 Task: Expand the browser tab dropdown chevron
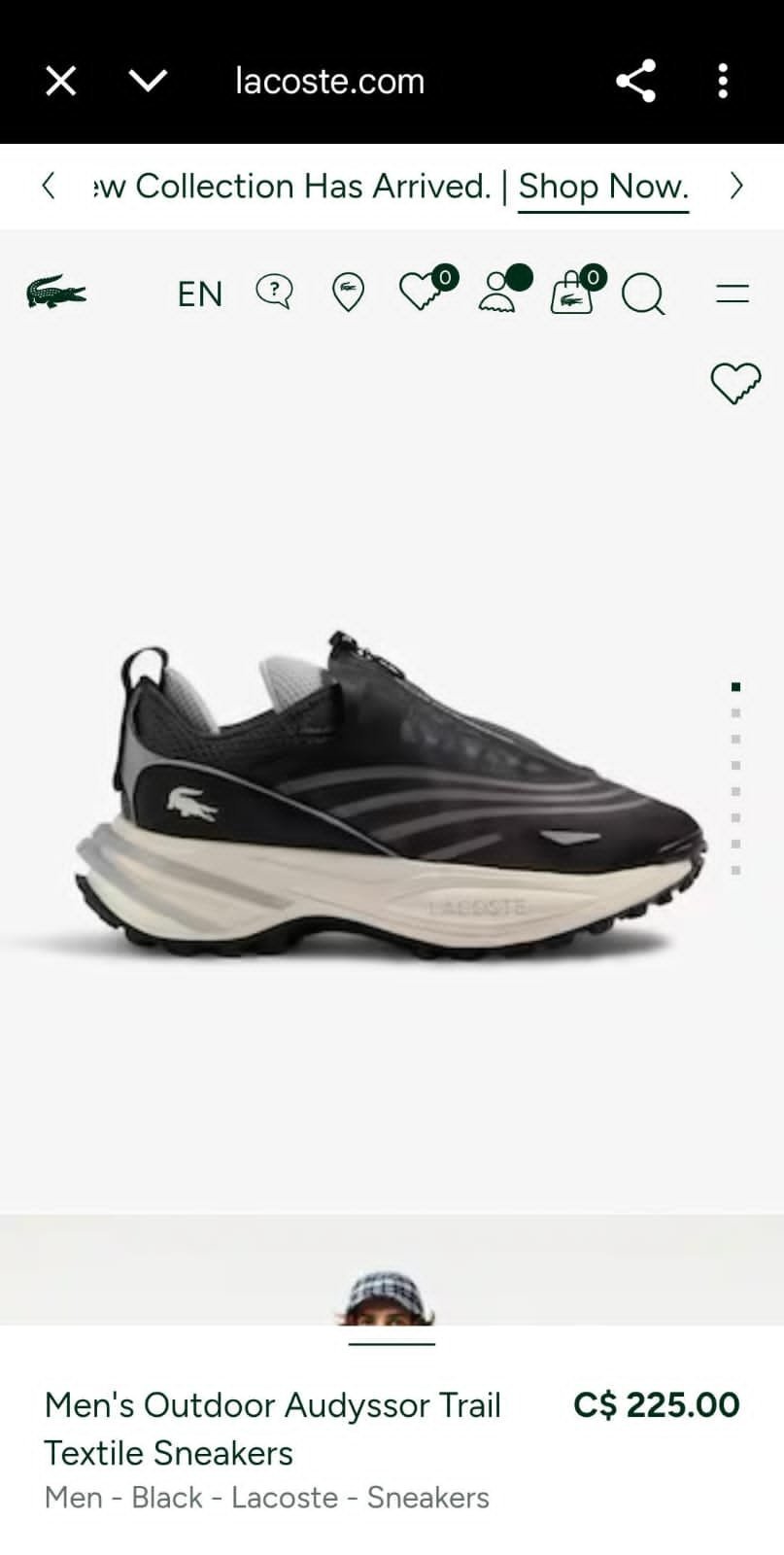click(x=148, y=81)
